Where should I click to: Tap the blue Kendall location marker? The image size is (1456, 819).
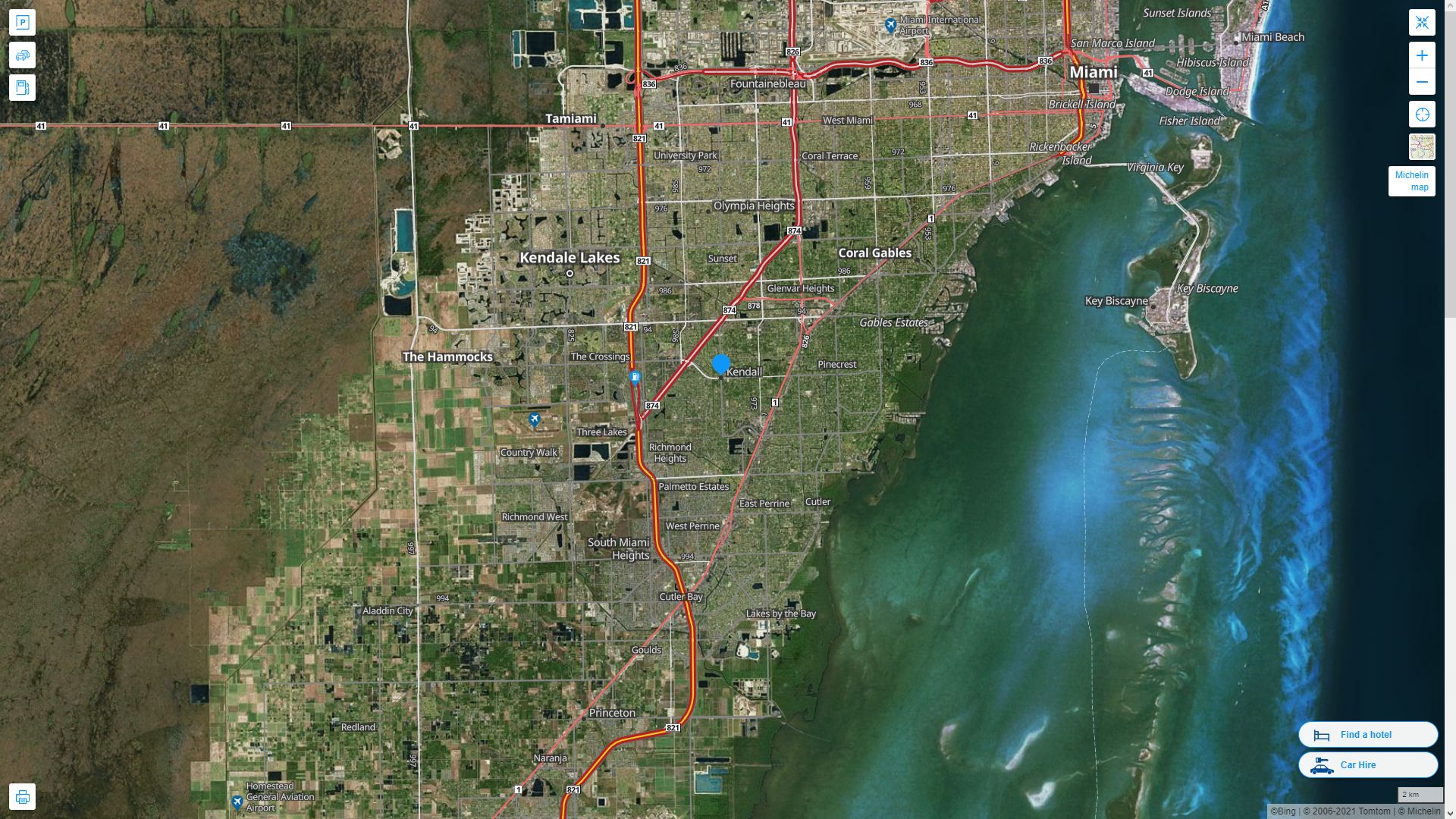tap(721, 365)
